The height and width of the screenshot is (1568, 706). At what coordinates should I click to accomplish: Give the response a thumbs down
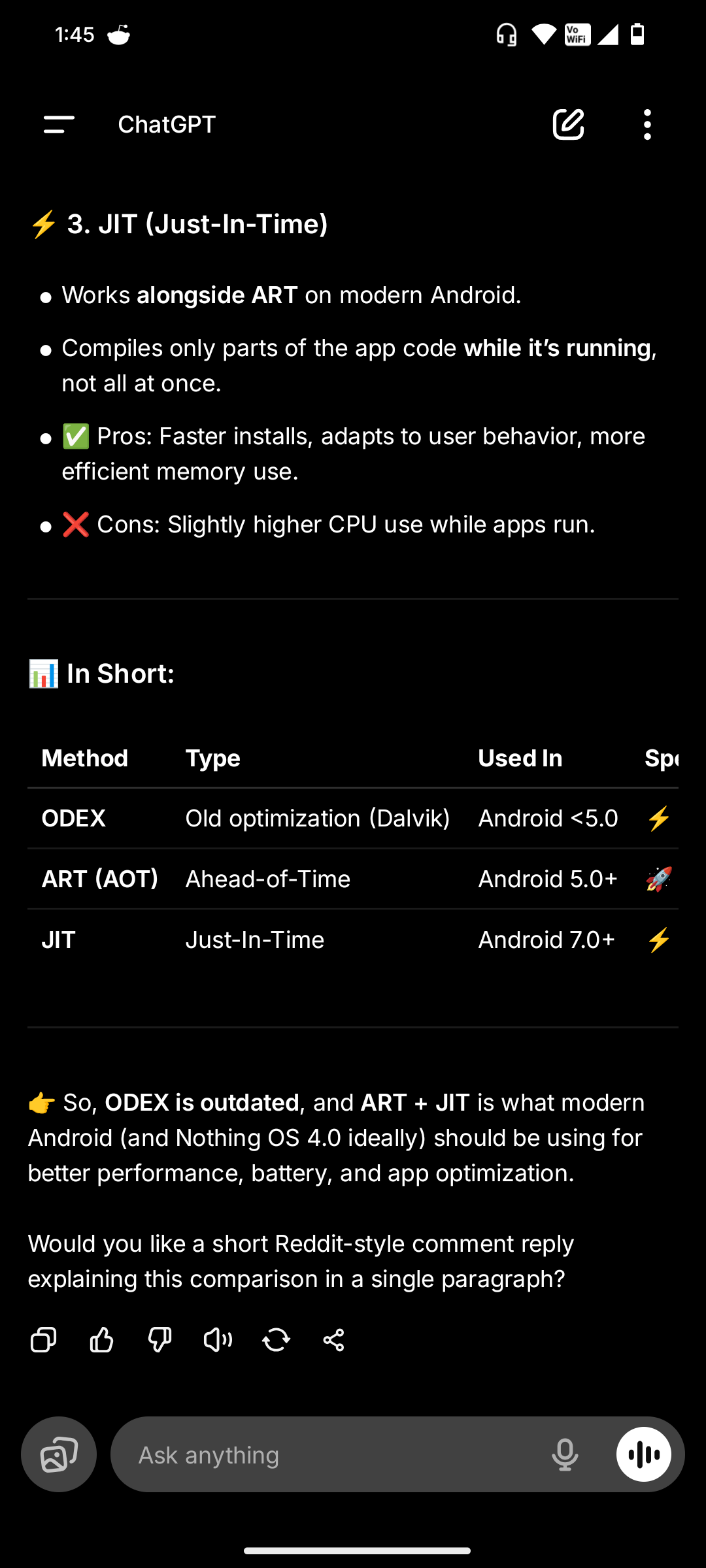tap(160, 1340)
